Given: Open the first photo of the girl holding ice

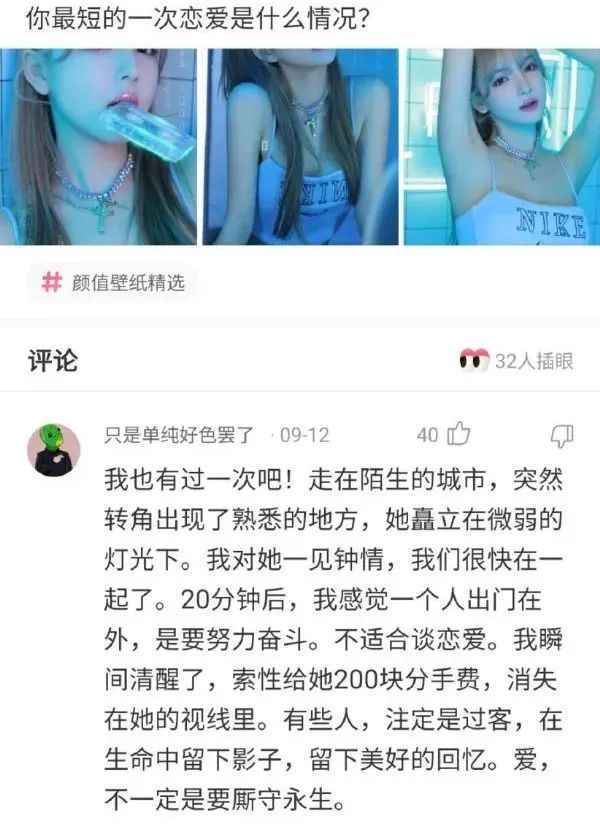Looking at the screenshot, I should click(98, 146).
